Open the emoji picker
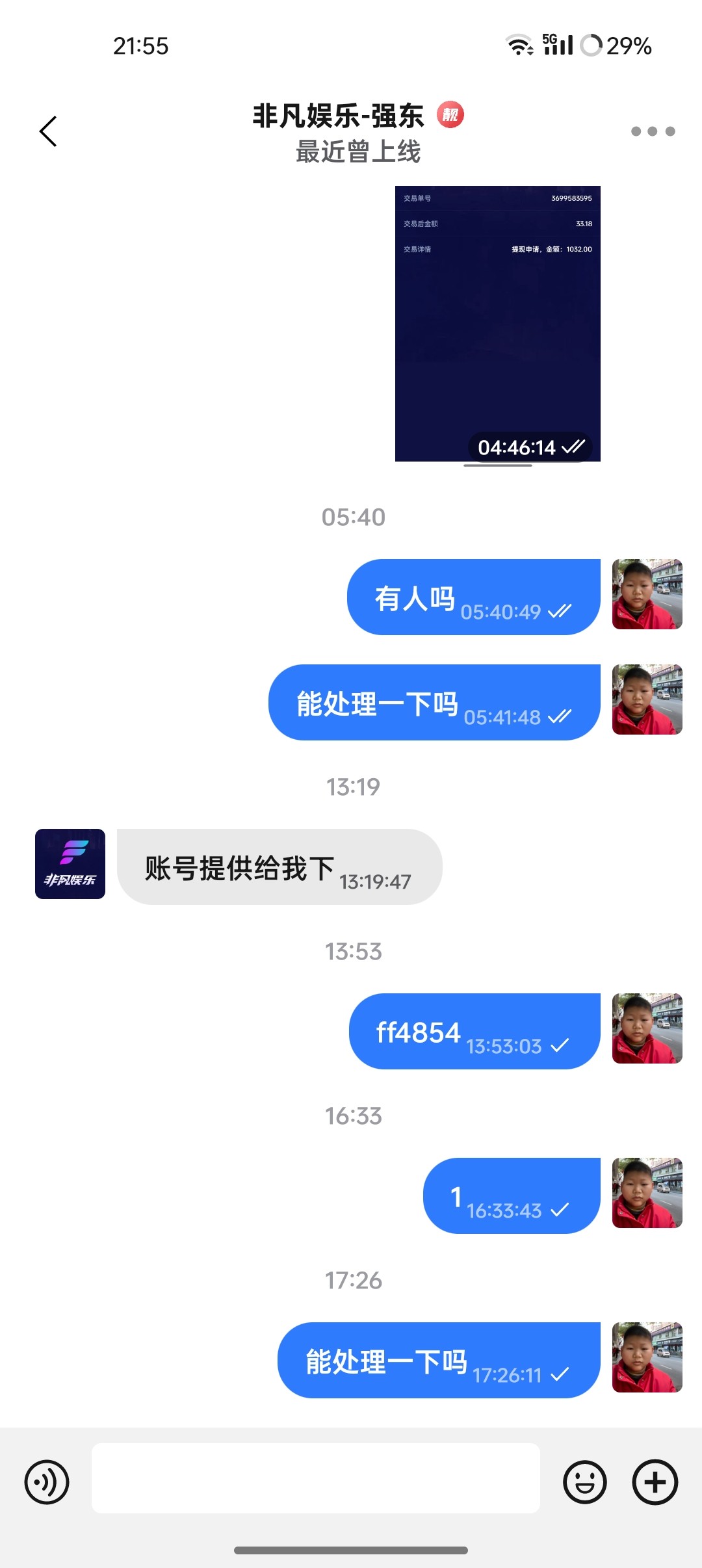Image resolution: width=702 pixels, height=1568 pixels. [x=585, y=1482]
